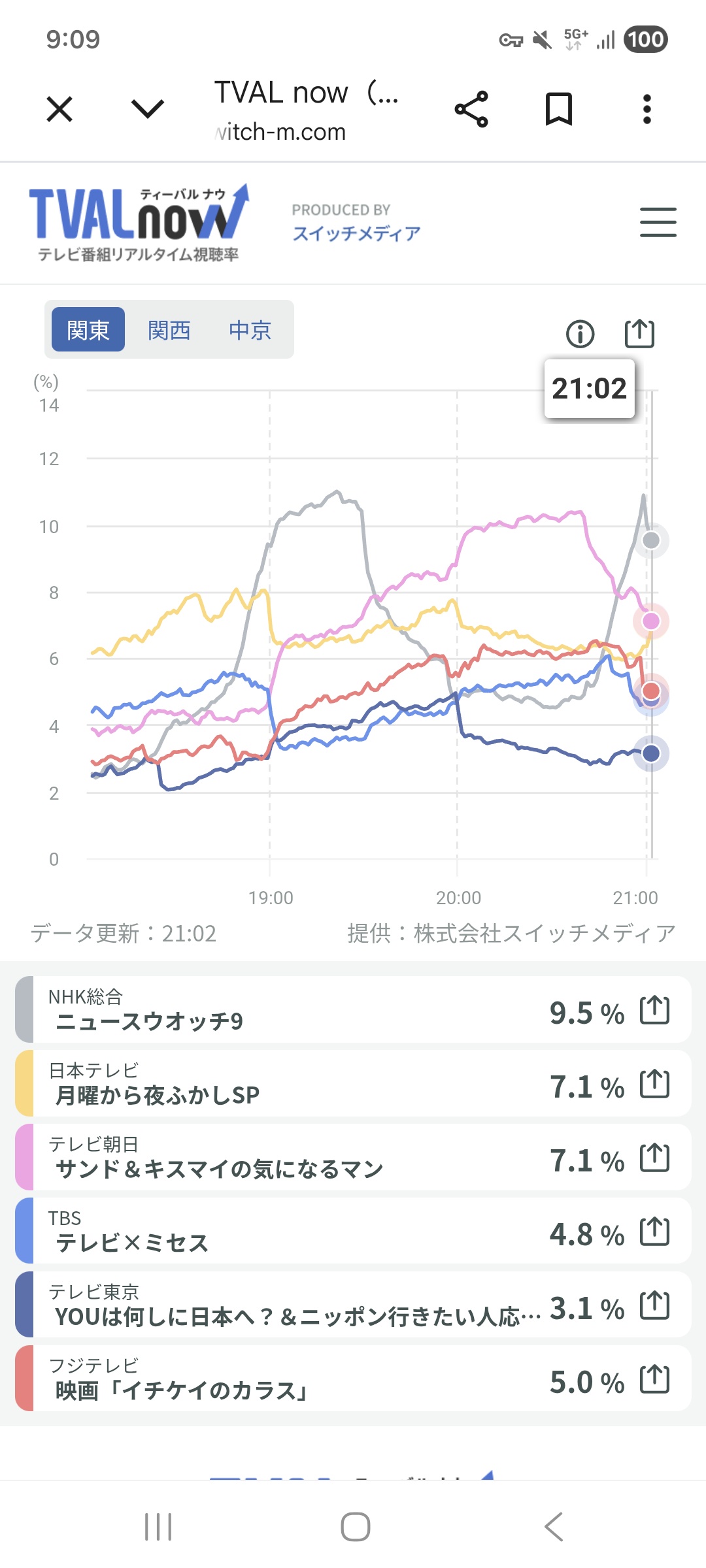The height and width of the screenshot is (1568, 706).
Task: Go back using the system back button
Action: [x=553, y=1527]
